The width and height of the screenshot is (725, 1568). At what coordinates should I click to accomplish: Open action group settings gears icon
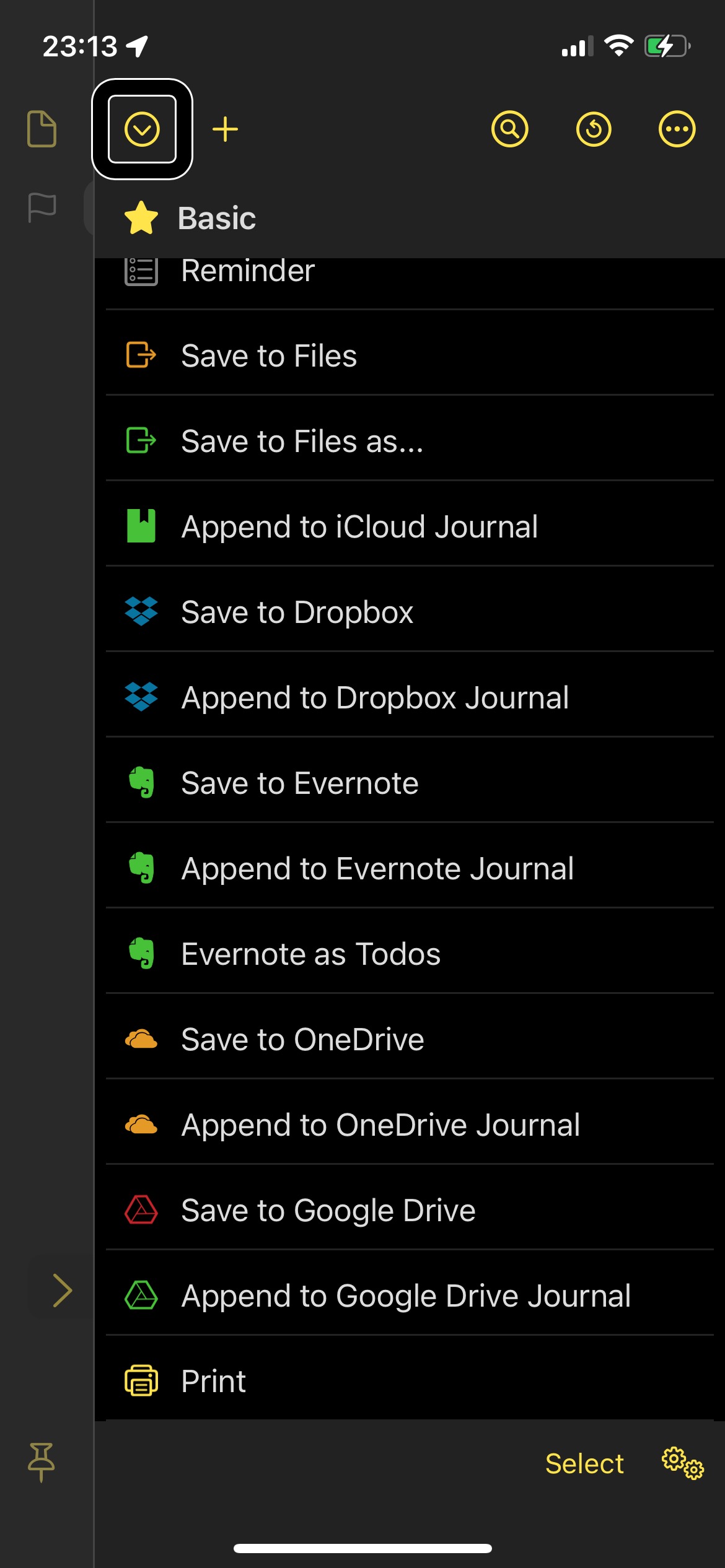683,1464
